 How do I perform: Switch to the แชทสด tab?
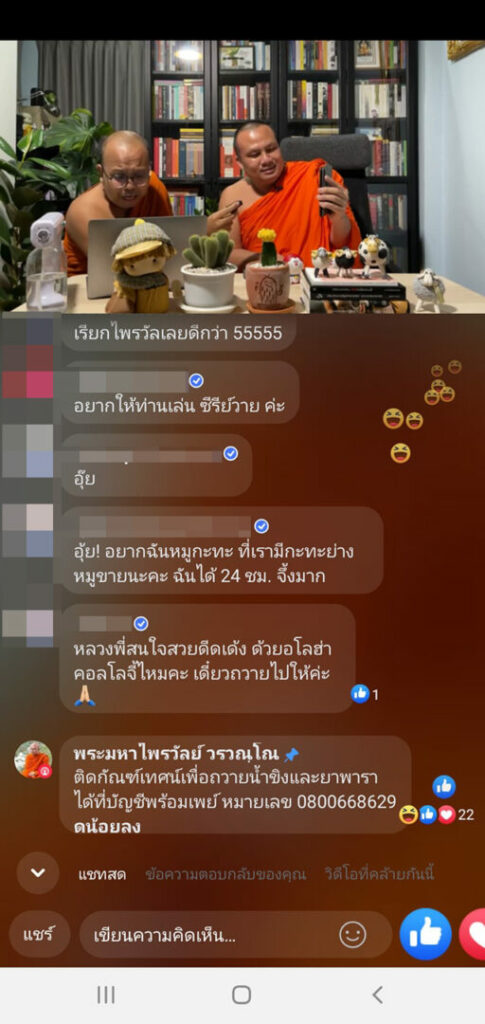(x=102, y=874)
